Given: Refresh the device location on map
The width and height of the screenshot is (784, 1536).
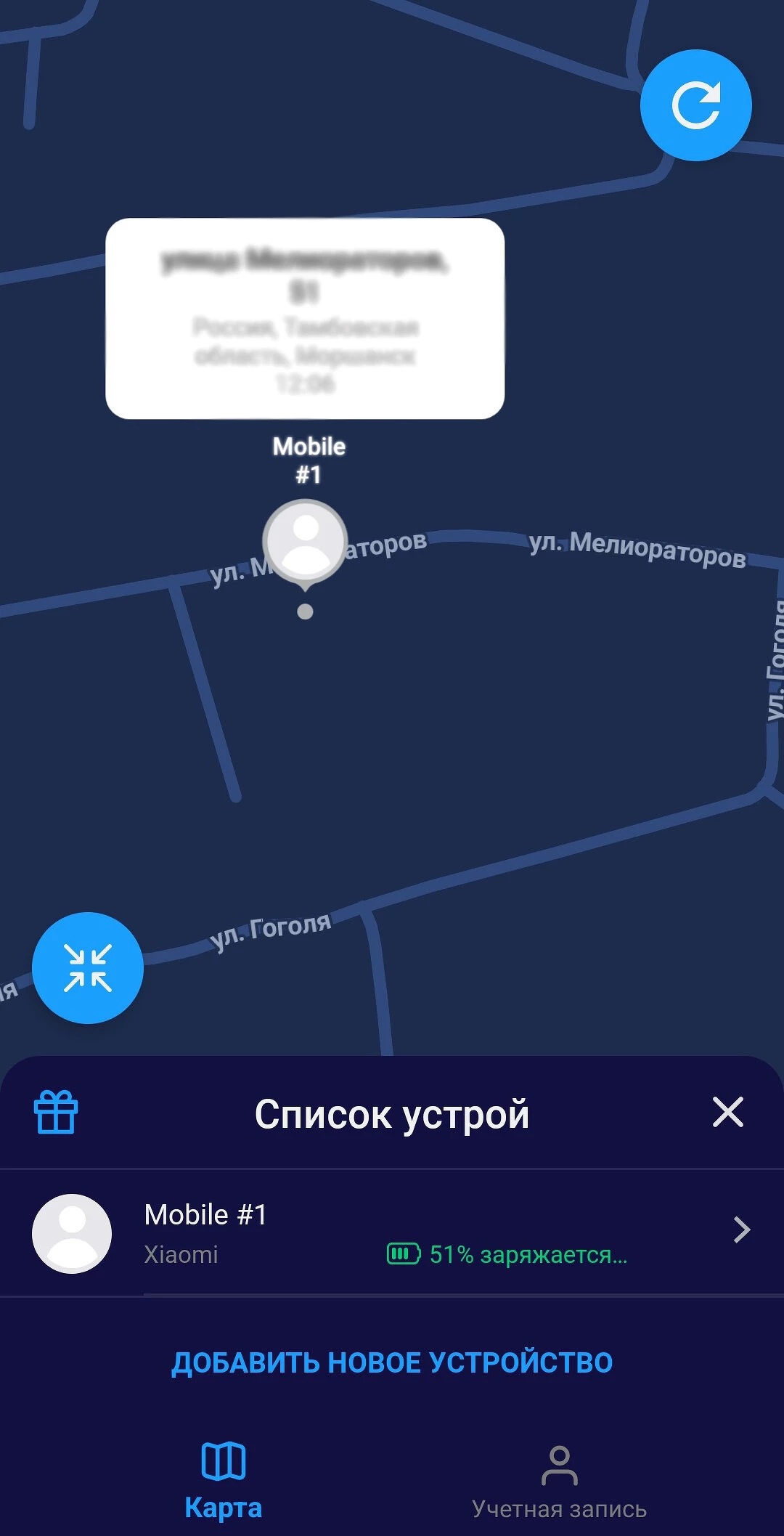Looking at the screenshot, I should (x=695, y=105).
